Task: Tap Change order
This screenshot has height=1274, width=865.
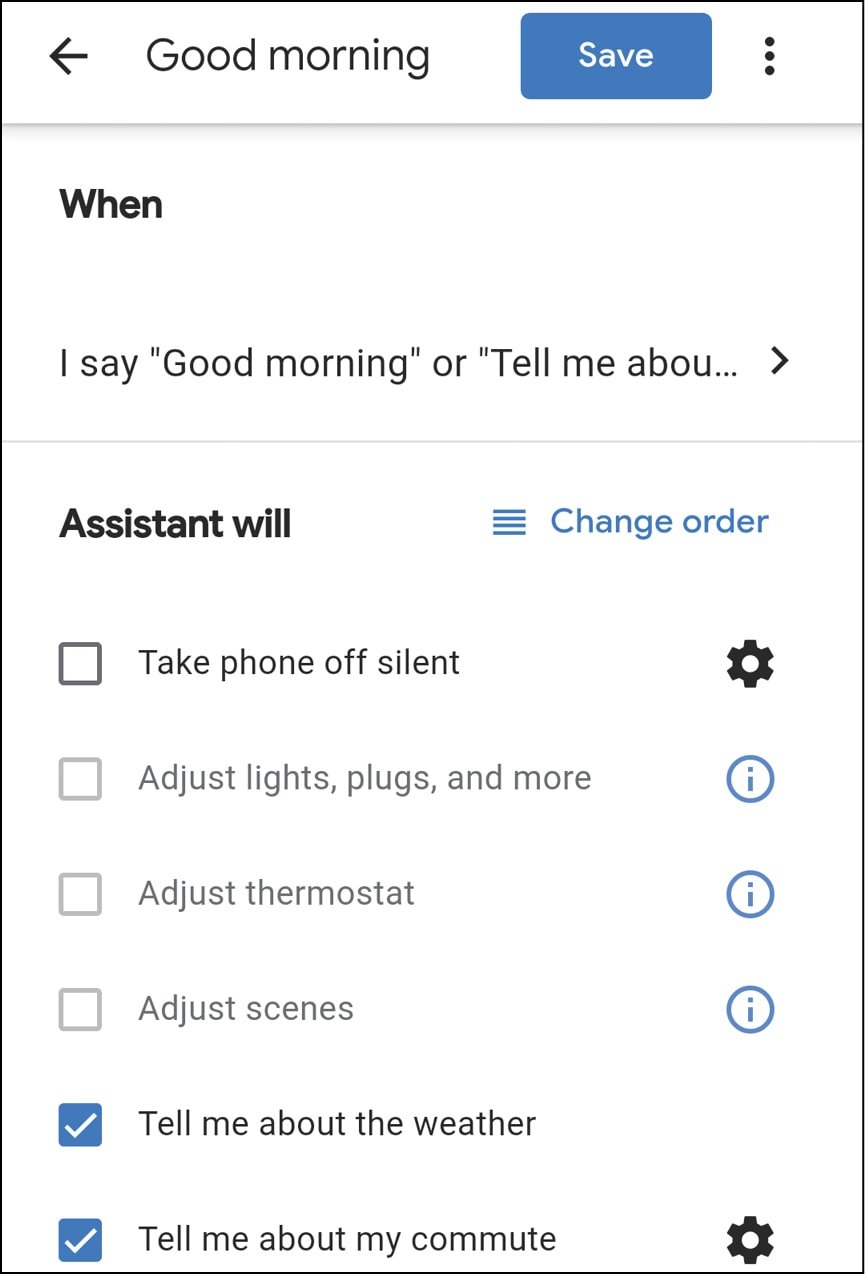Action: coord(631,522)
